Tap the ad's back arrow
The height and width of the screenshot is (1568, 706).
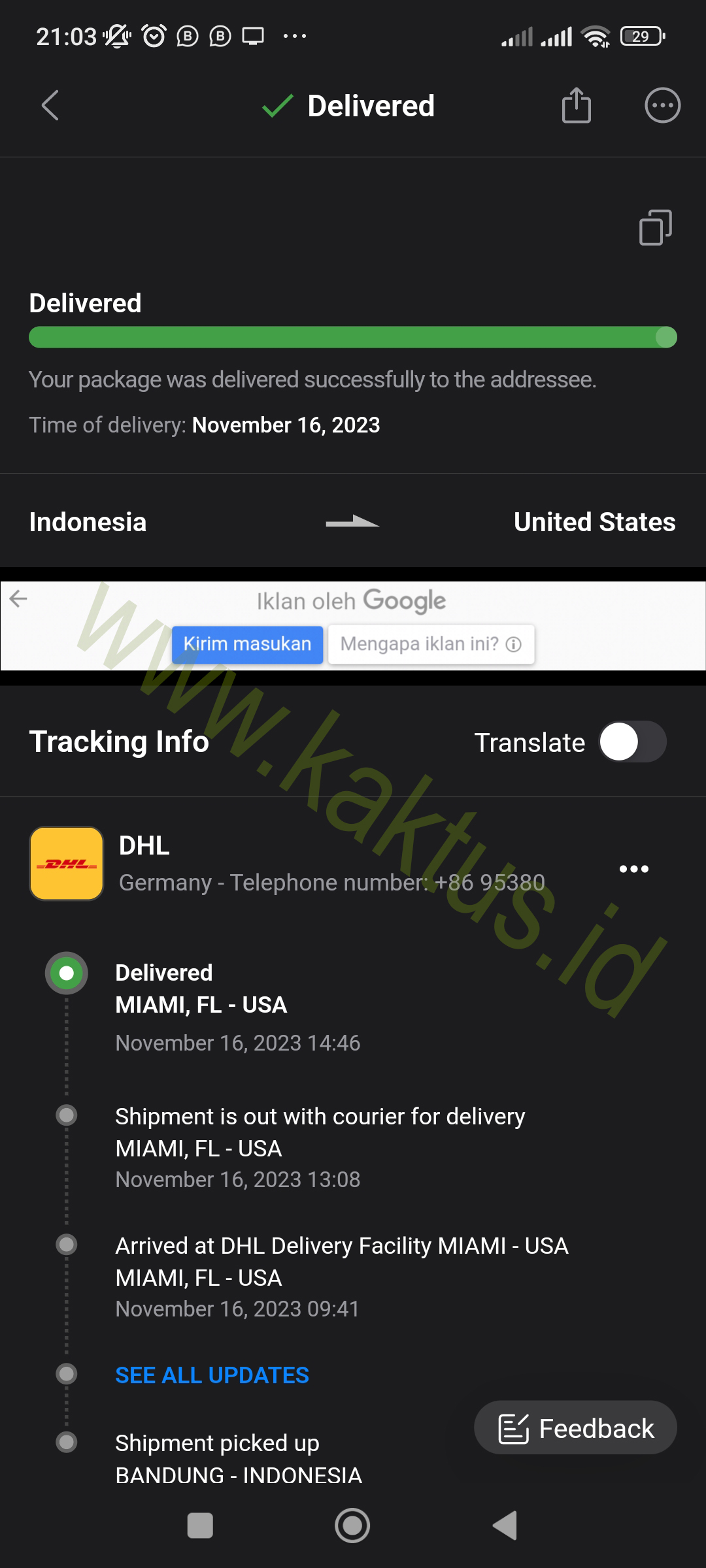pos(18,598)
